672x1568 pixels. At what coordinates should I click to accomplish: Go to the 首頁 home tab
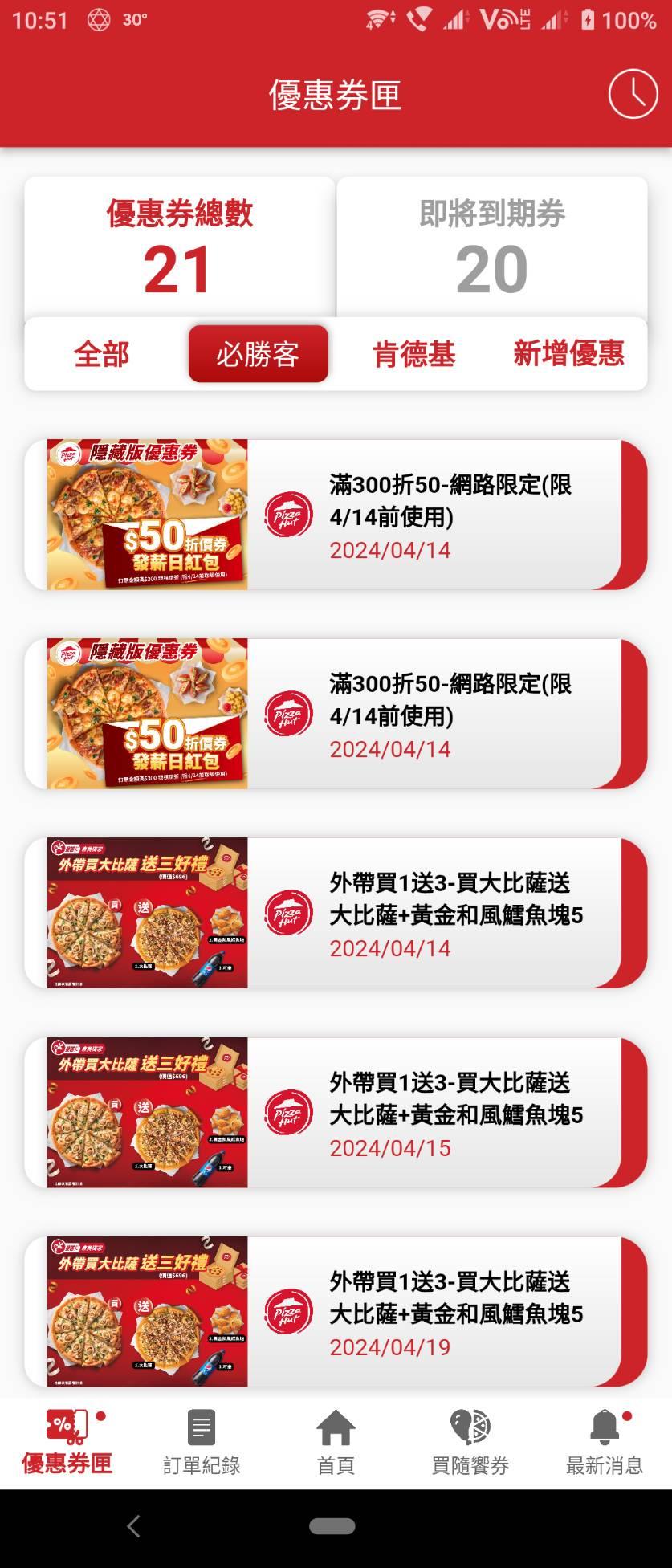click(x=336, y=1444)
